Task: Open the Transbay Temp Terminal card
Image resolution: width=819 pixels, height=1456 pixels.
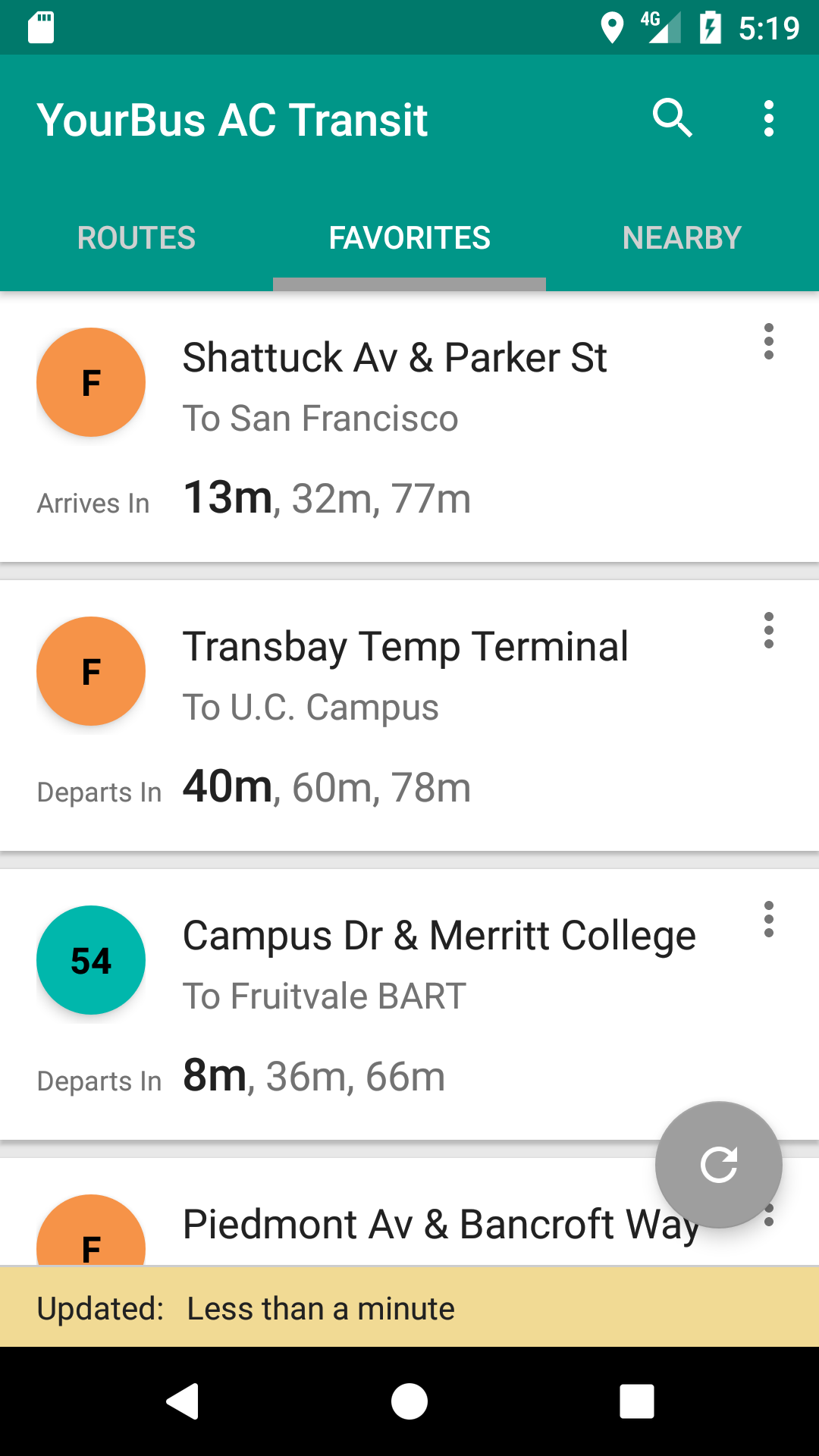Action: click(x=409, y=717)
